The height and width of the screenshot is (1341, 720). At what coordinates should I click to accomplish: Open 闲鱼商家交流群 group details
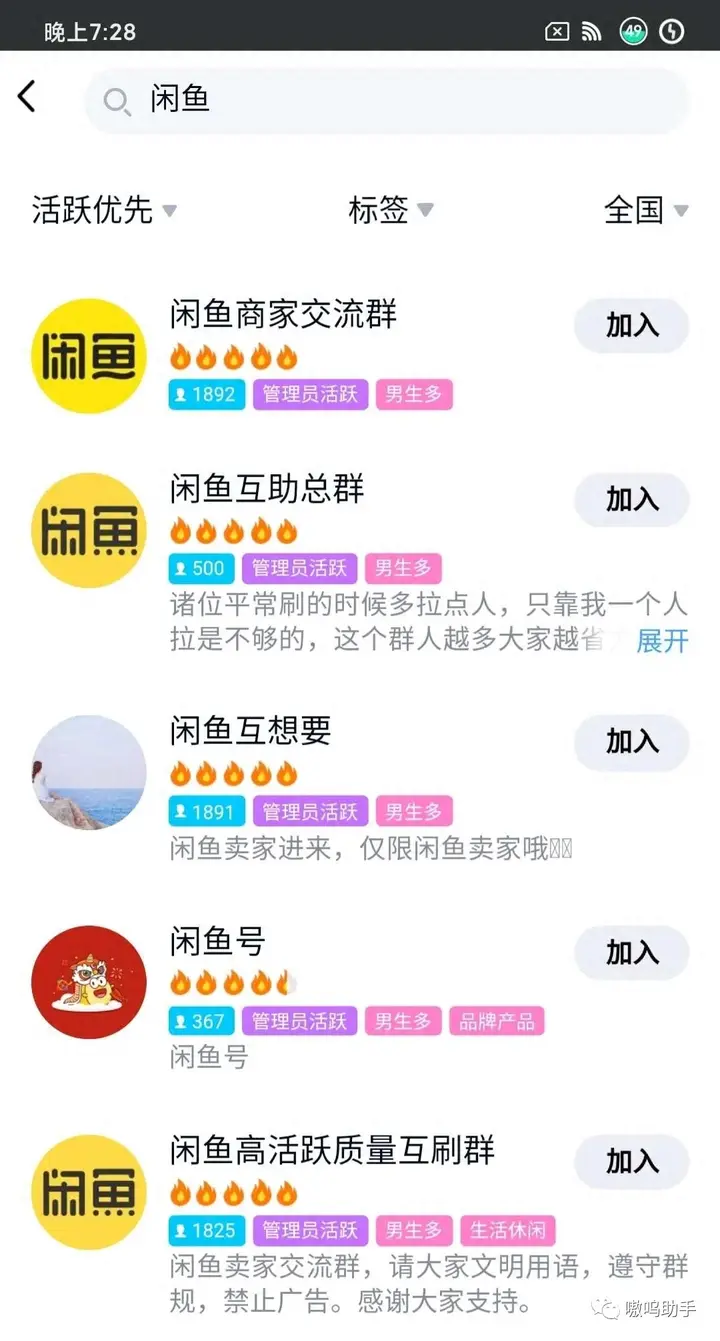283,315
